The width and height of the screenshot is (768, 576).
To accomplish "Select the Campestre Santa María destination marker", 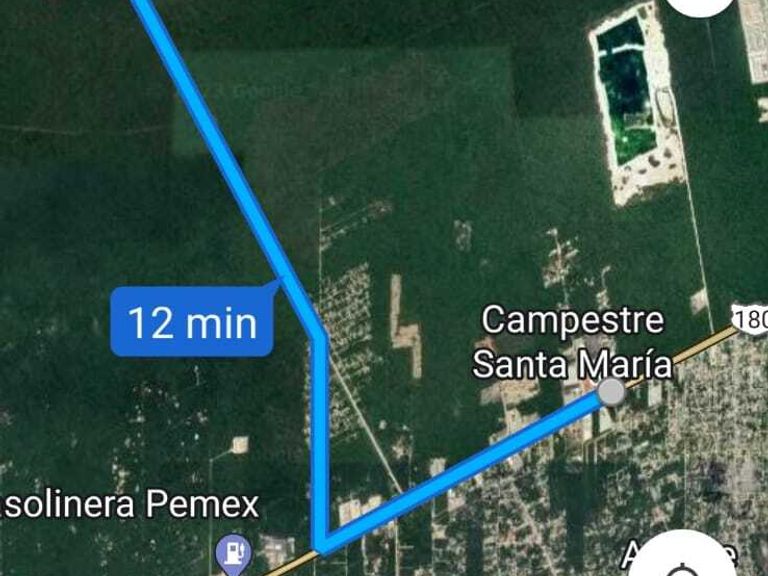I will point(611,393).
